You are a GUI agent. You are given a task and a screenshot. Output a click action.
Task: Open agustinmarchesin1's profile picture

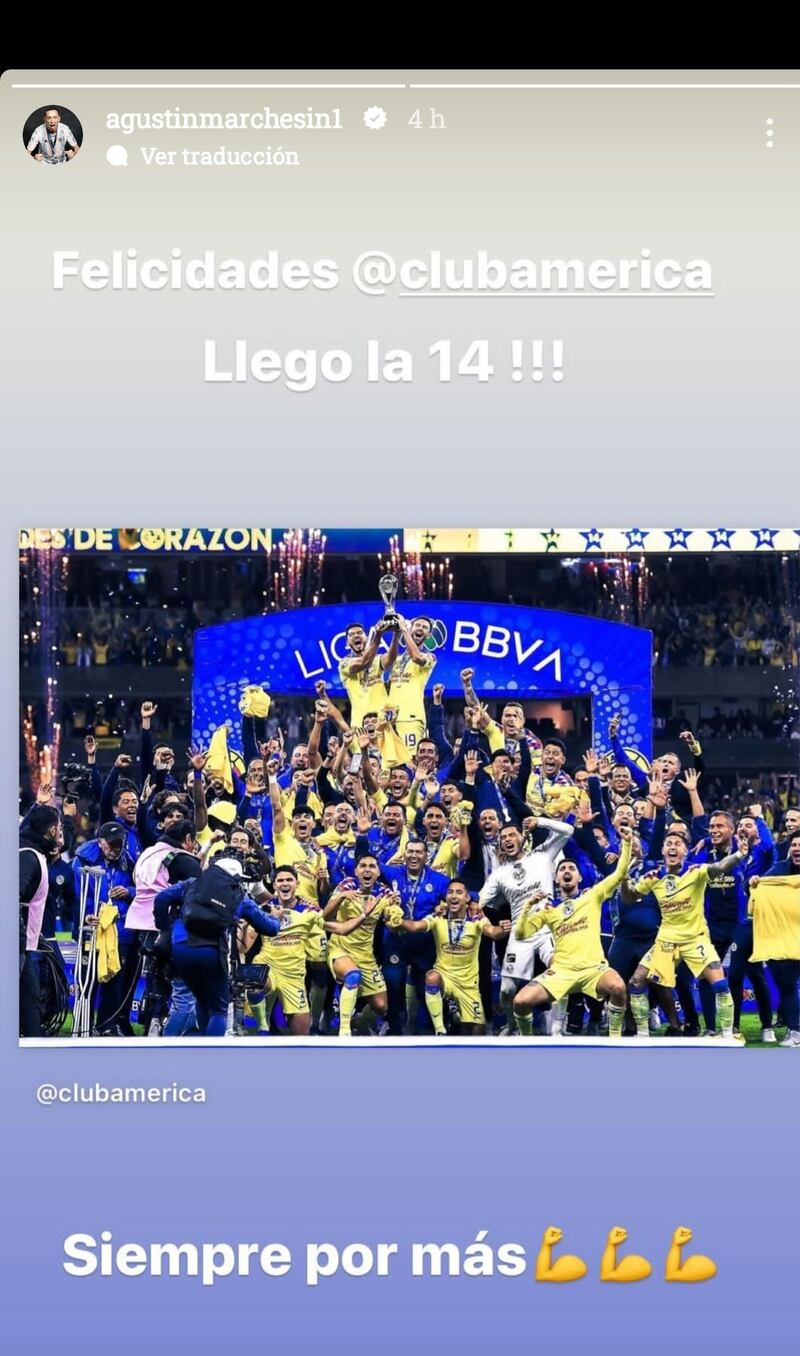(53, 134)
